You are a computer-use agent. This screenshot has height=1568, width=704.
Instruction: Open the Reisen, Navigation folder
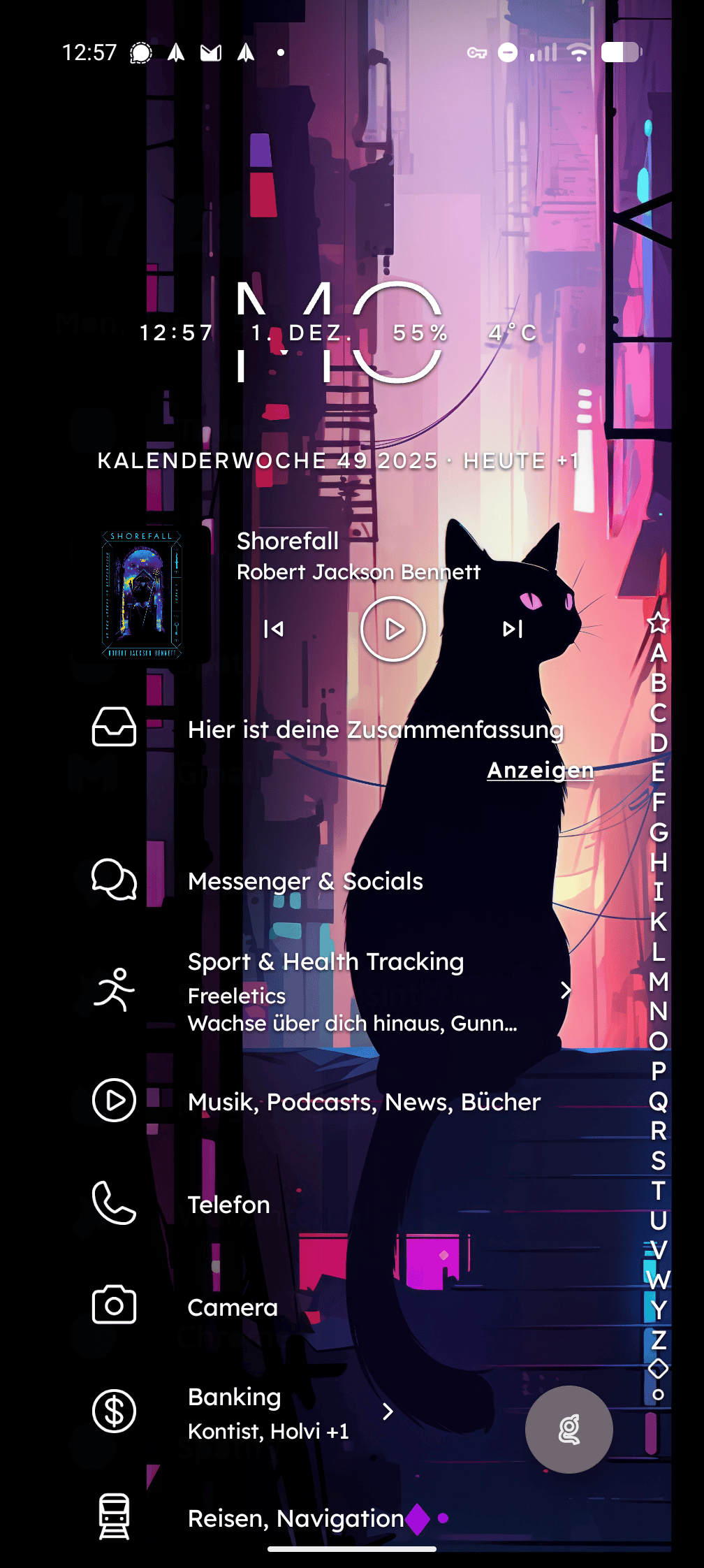(295, 1518)
